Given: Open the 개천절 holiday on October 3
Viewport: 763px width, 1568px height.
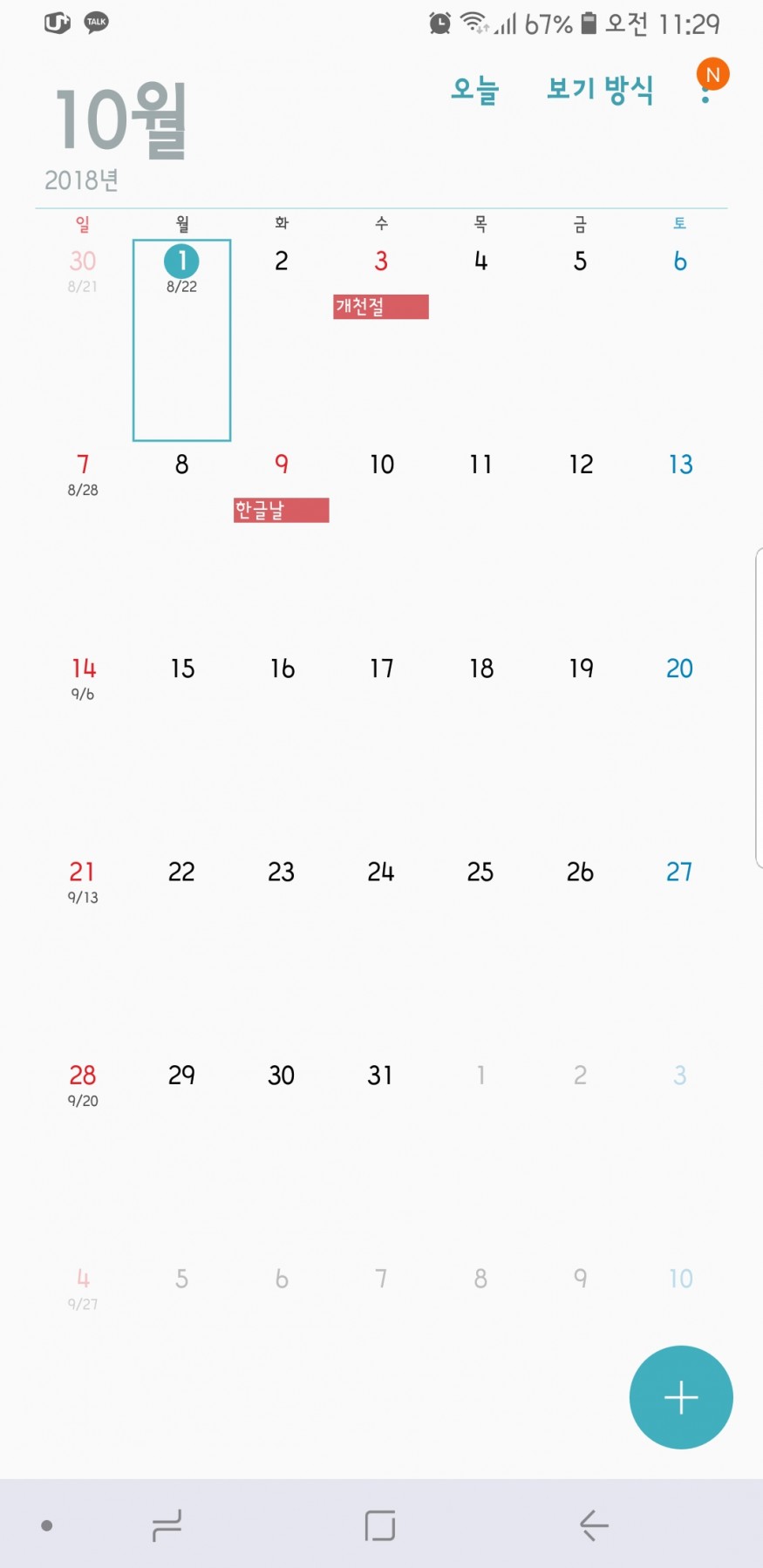Looking at the screenshot, I should tap(380, 307).
